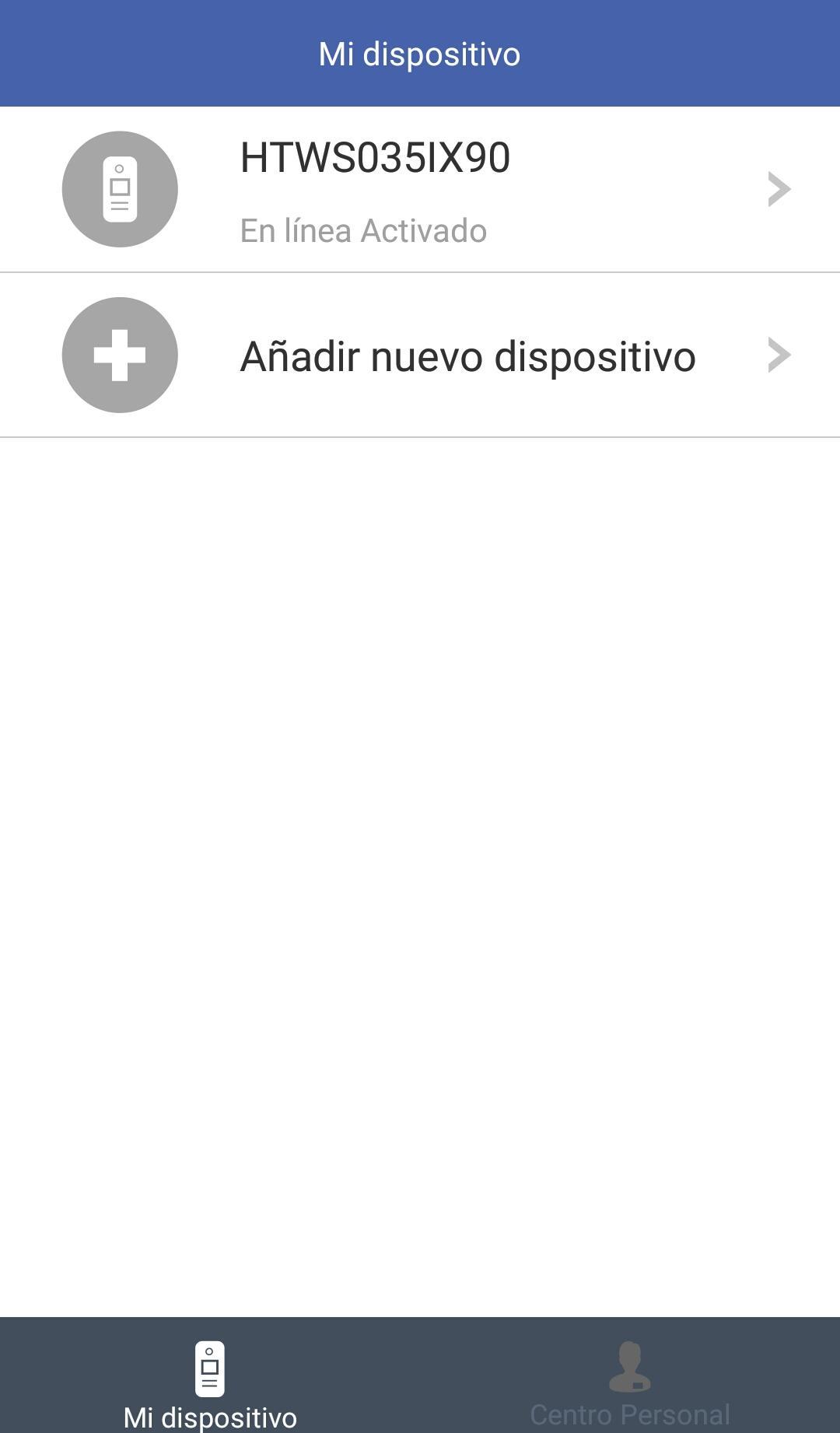Open Añadir nuevo dispositivo via its chevron
The width and height of the screenshot is (840, 1433).
778,355
